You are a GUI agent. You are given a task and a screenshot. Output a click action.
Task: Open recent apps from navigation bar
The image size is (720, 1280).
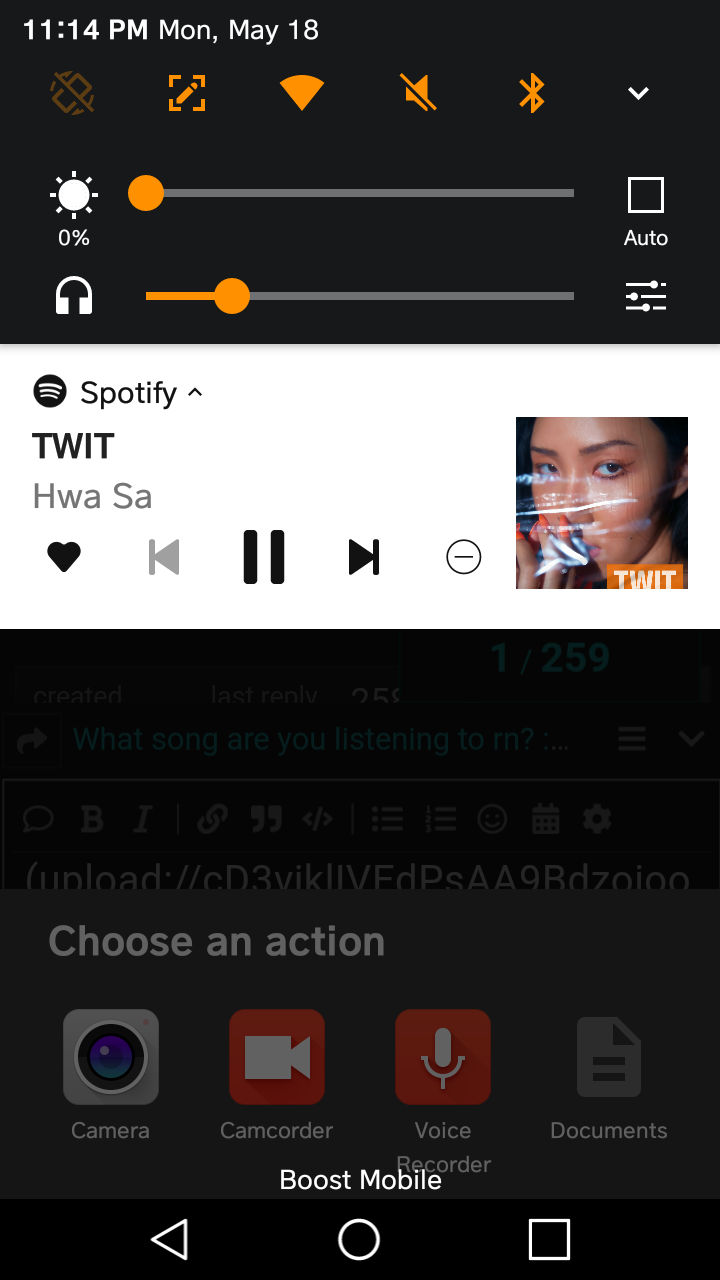click(x=549, y=1240)
